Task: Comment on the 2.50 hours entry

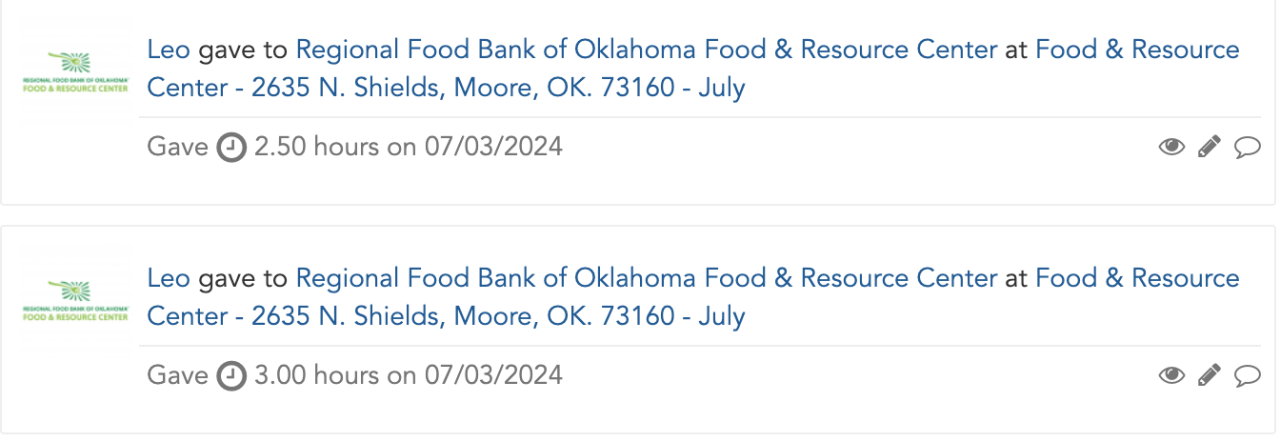Action: [1247, 148]
